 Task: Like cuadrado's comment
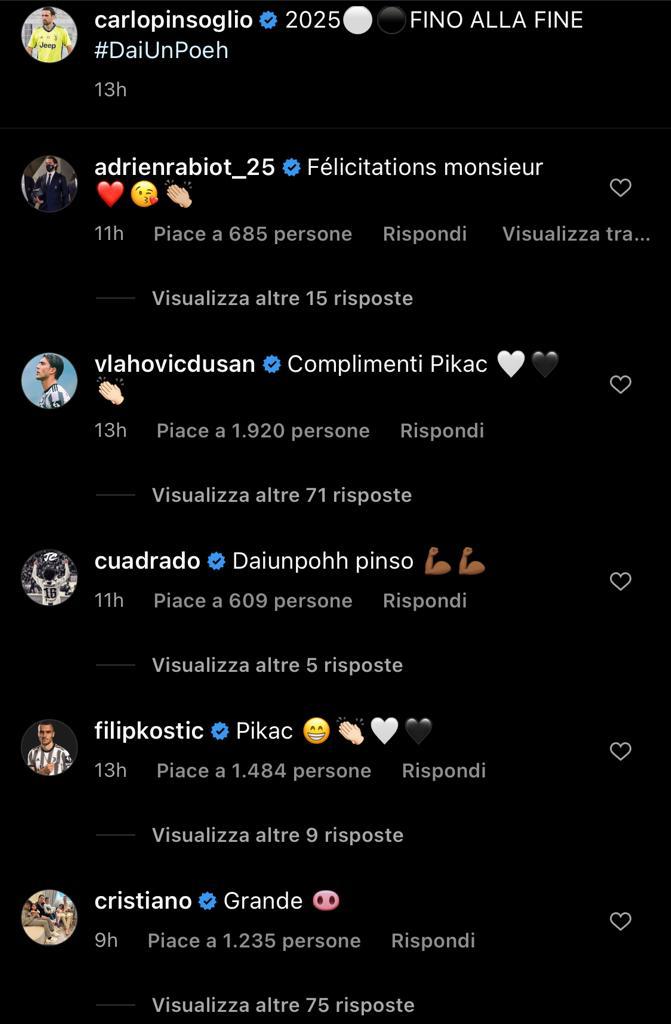click(620, 581)
